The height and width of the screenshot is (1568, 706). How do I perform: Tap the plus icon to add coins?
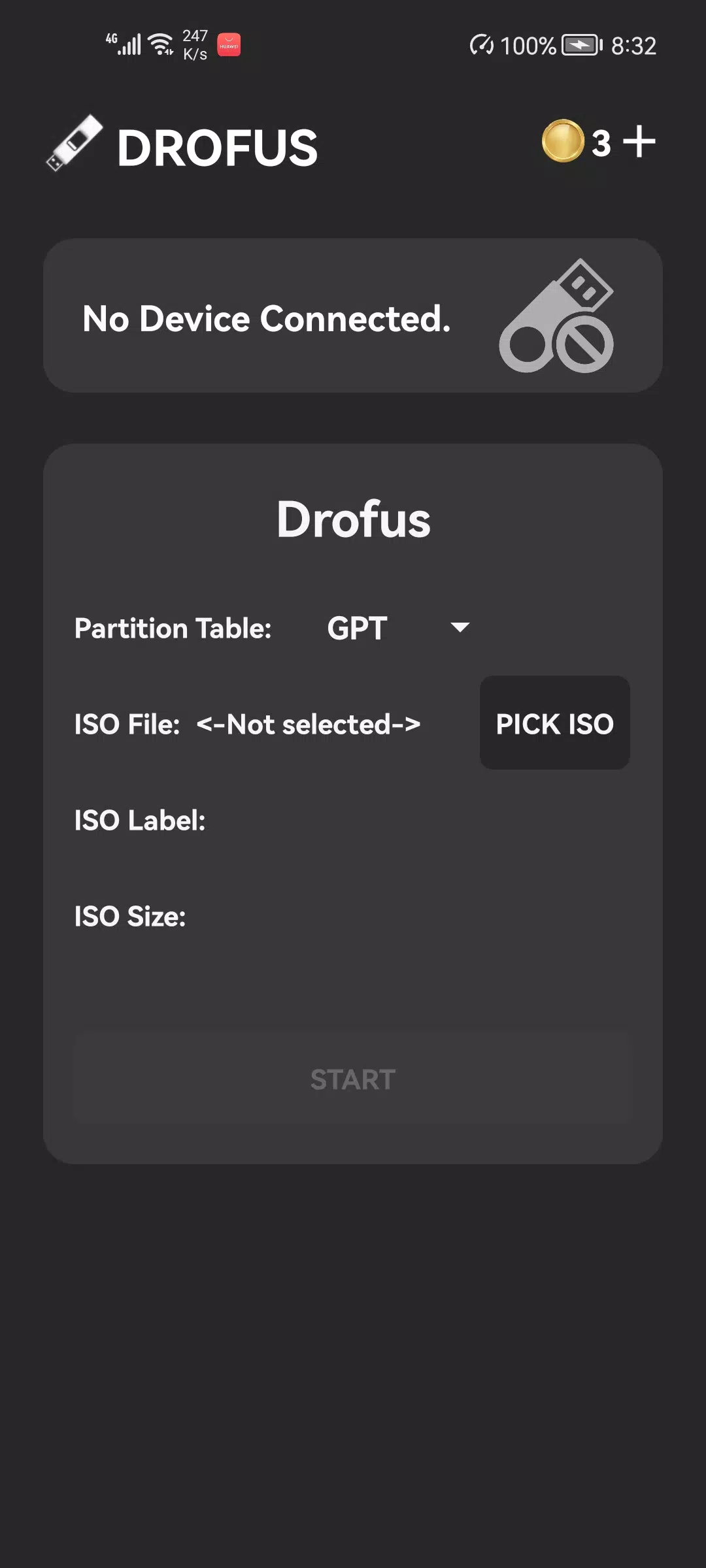click(639, 141)
